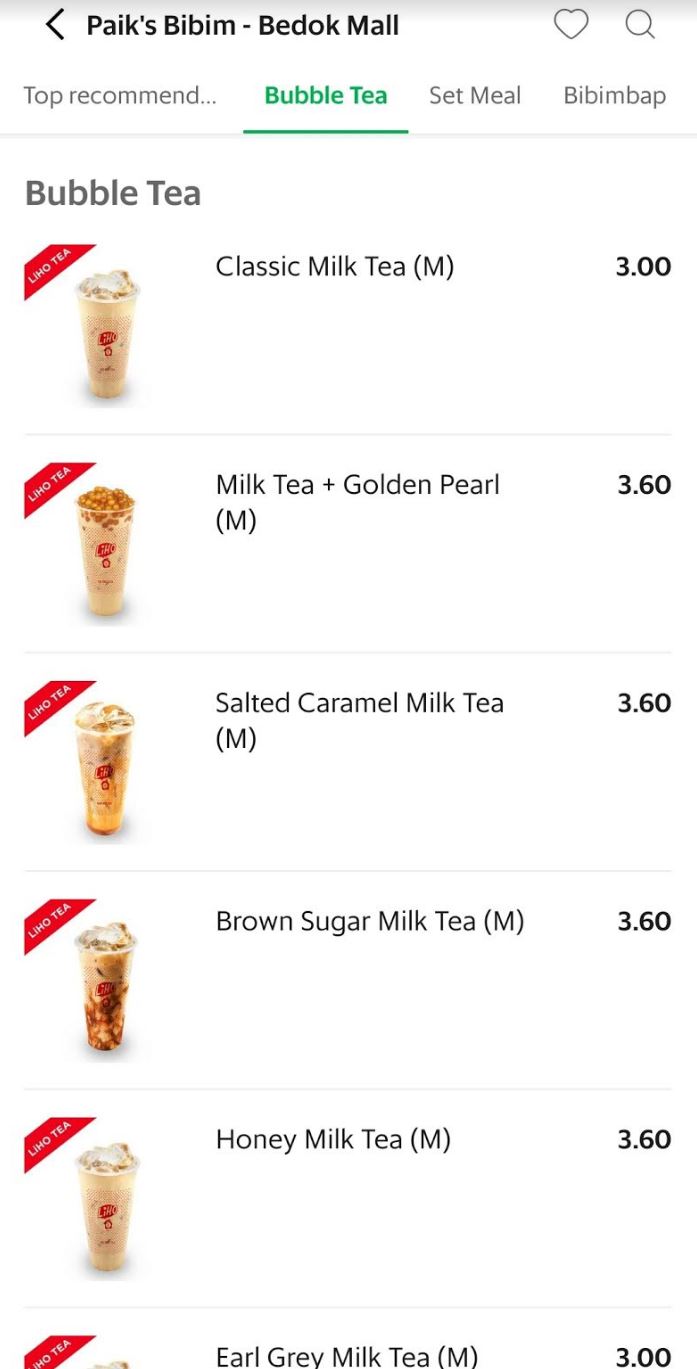The image size is (697, 1369).
Task: Open the menu search magnifier
Action: coord(640,25)
